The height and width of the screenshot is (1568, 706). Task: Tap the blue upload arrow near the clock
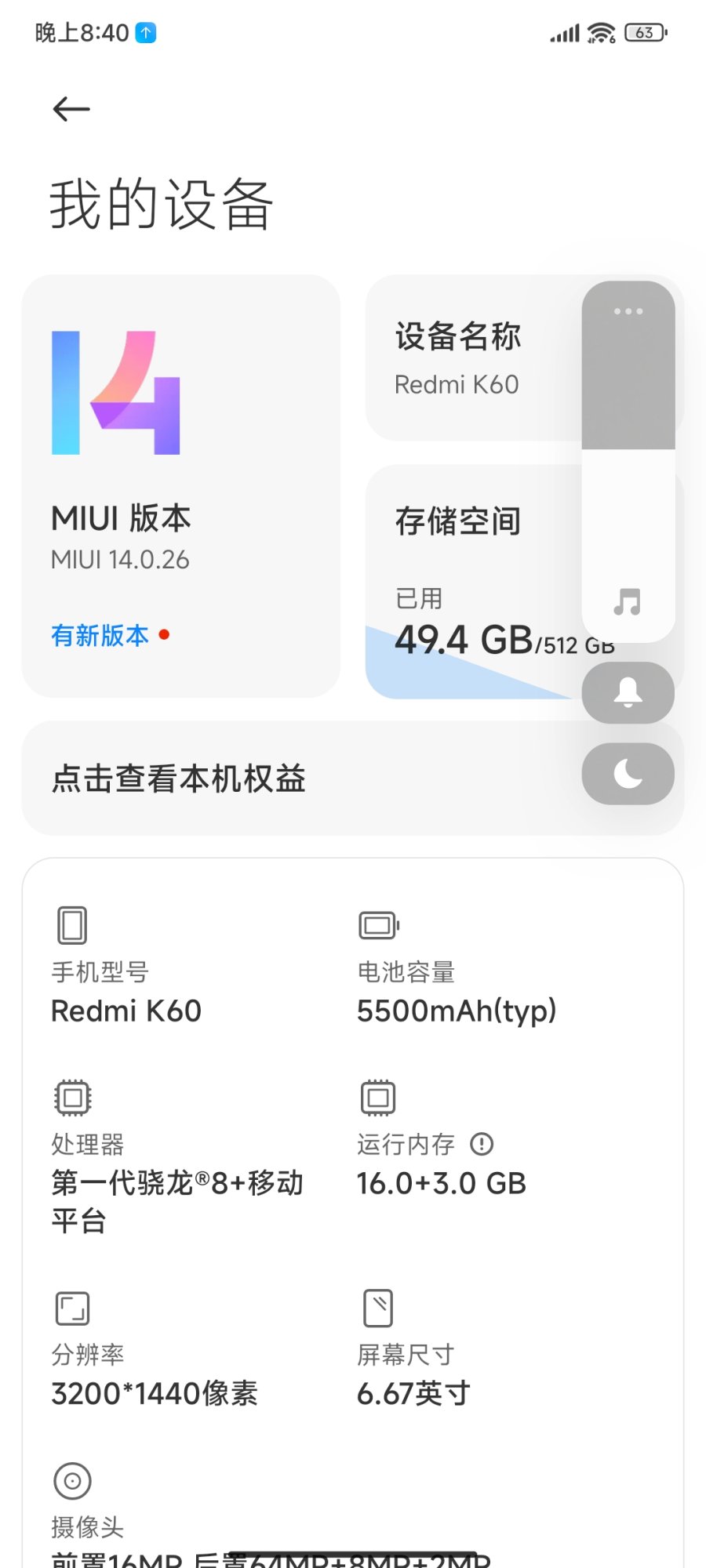pyautogui.click(x=144, y=31)
